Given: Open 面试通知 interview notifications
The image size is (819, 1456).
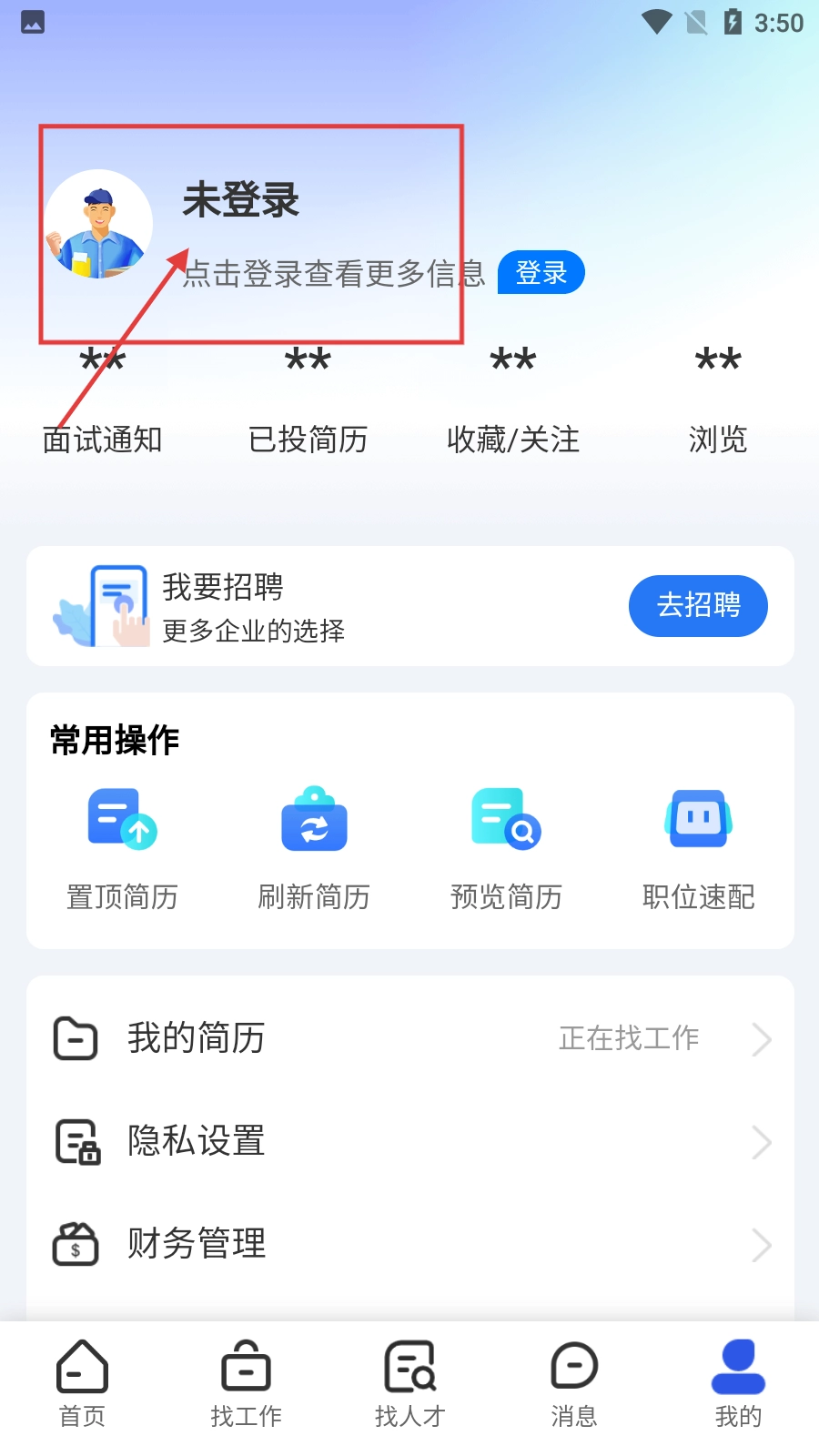Looking at the screenshot, I should pos(102,400).
